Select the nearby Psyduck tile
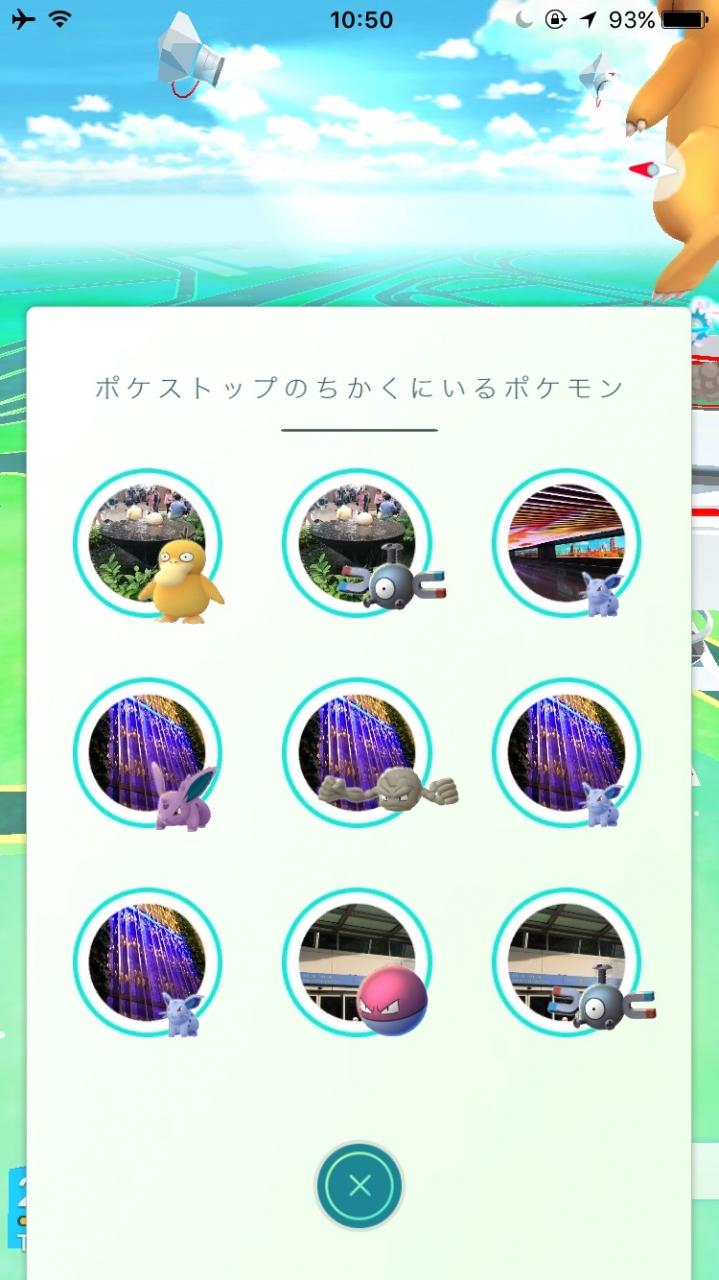The height and width of the screenshot is (1280, 719). point(148,545)
